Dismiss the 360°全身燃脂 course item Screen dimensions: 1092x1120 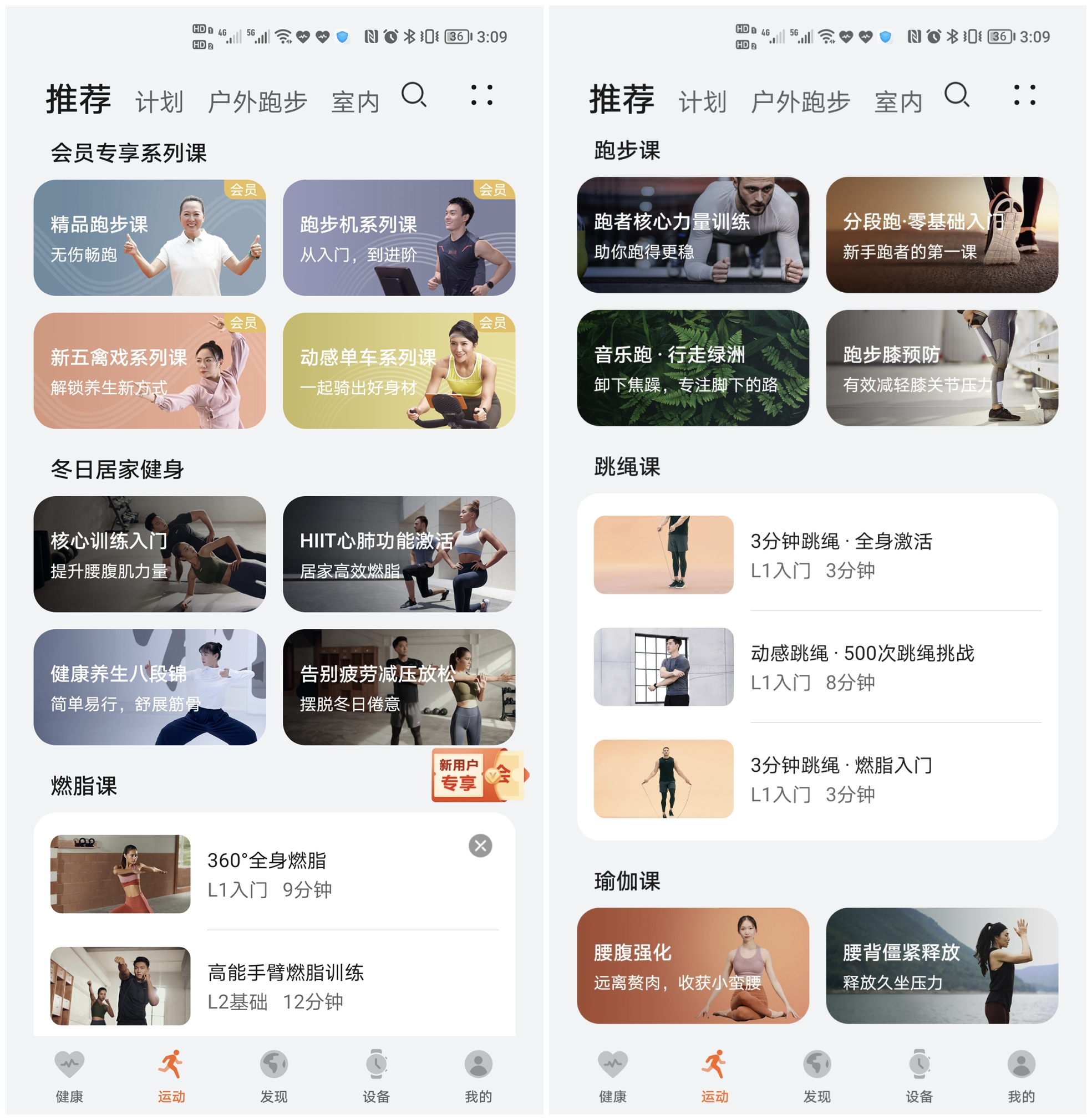tap(480, 846)
